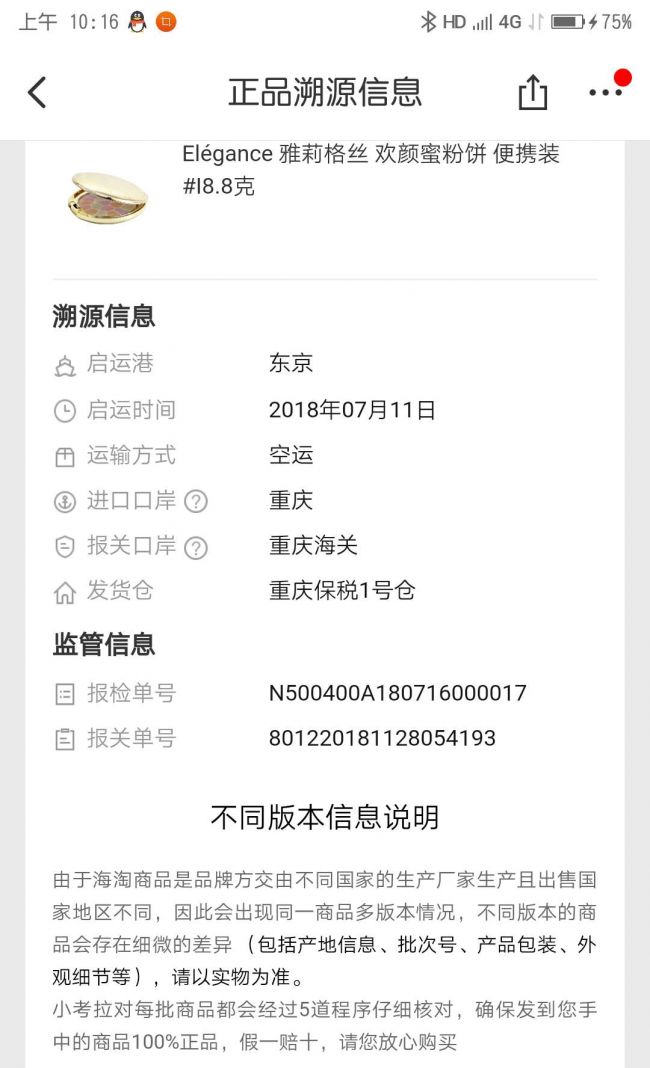Tap the help icon next to 报关口岸
The image size is (650, 1068).
(x=196, y=547)
